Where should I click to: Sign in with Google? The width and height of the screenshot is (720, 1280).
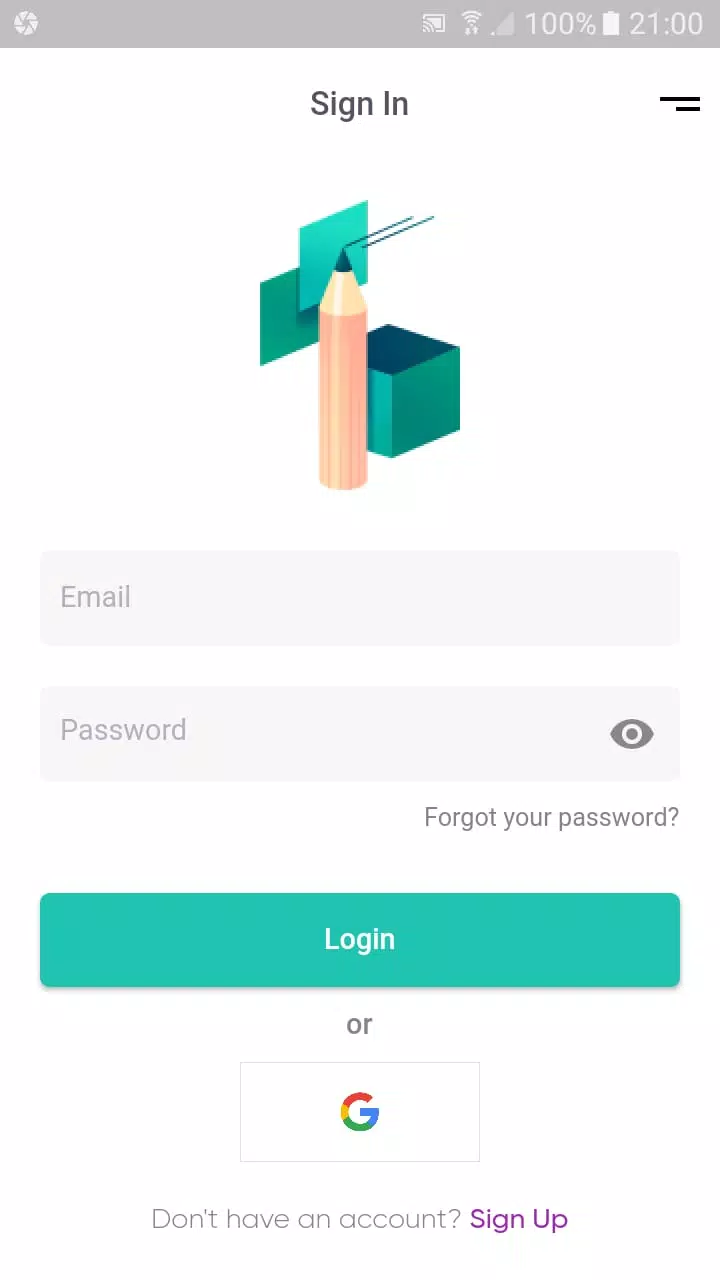pyautogui.click(x=360, y=1112)
